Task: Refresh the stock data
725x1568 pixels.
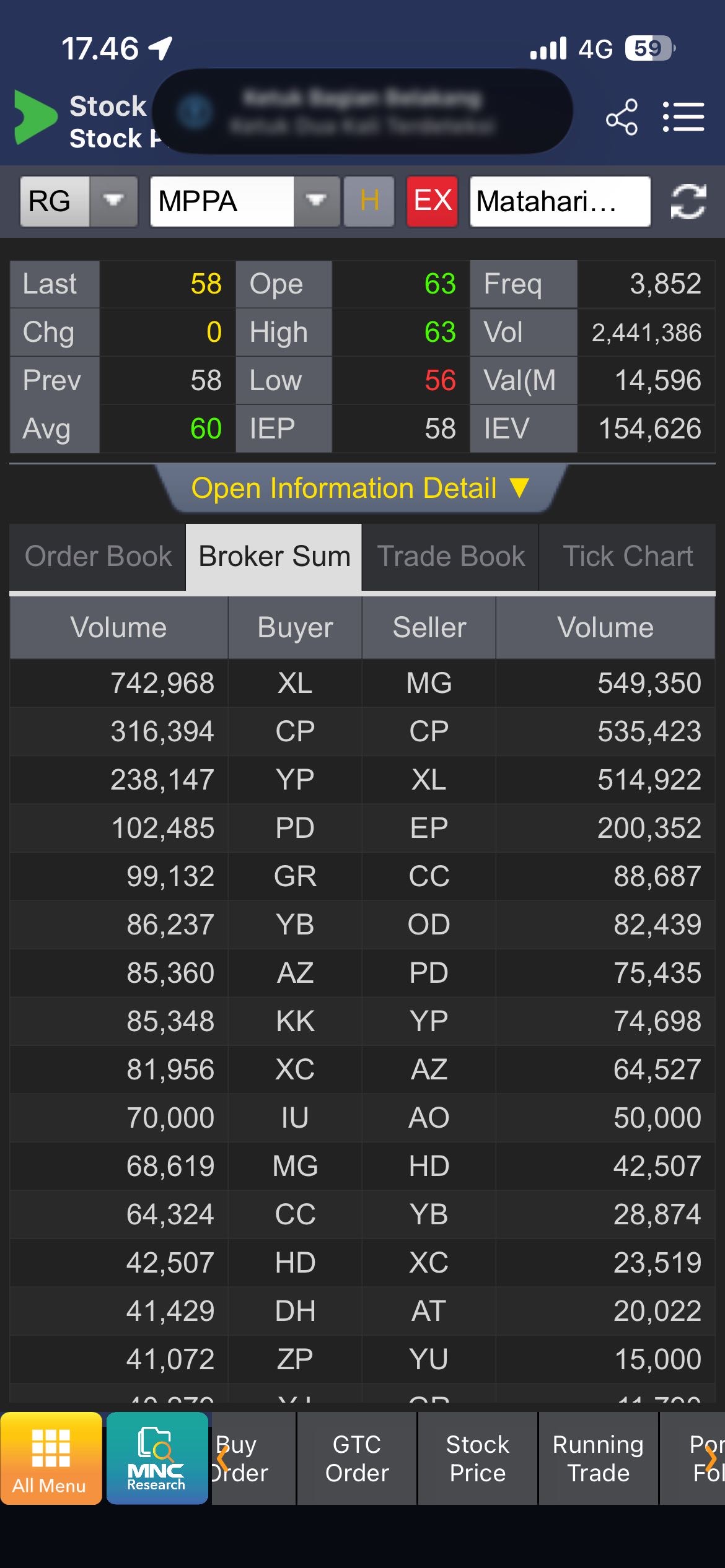Action: pyautogui.click(x=688, y=202)
